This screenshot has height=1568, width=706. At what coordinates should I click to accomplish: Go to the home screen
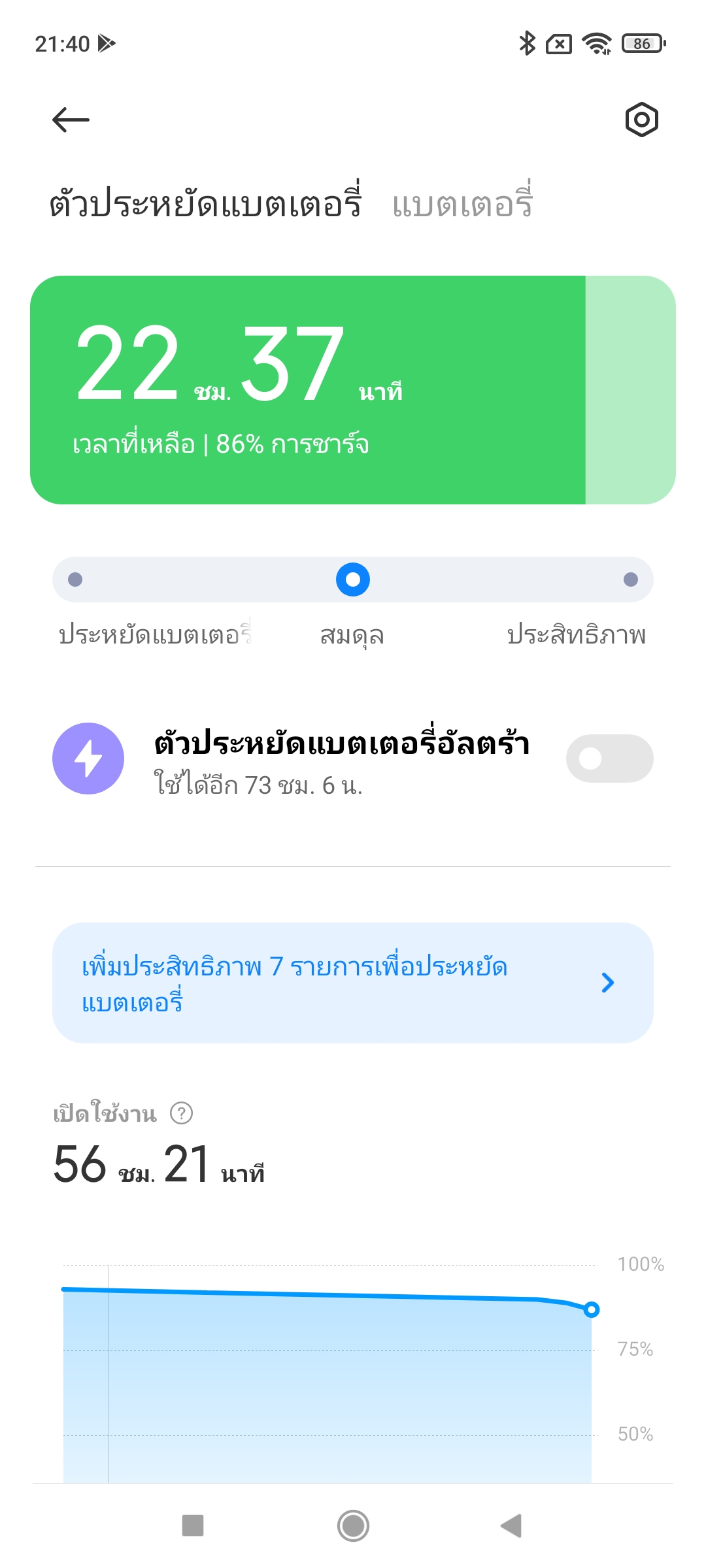coord(353,1526)
